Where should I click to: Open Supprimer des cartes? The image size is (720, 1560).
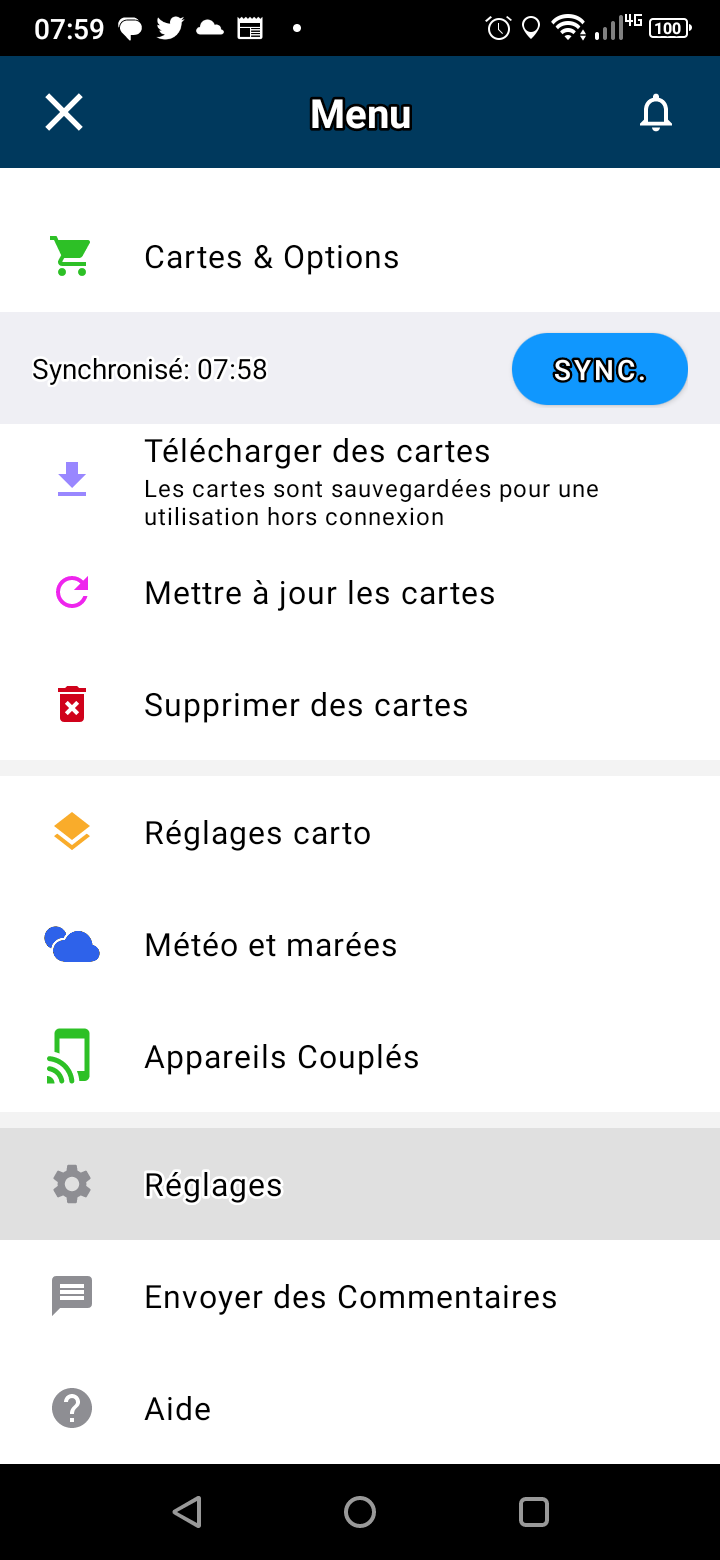(360, 705)
